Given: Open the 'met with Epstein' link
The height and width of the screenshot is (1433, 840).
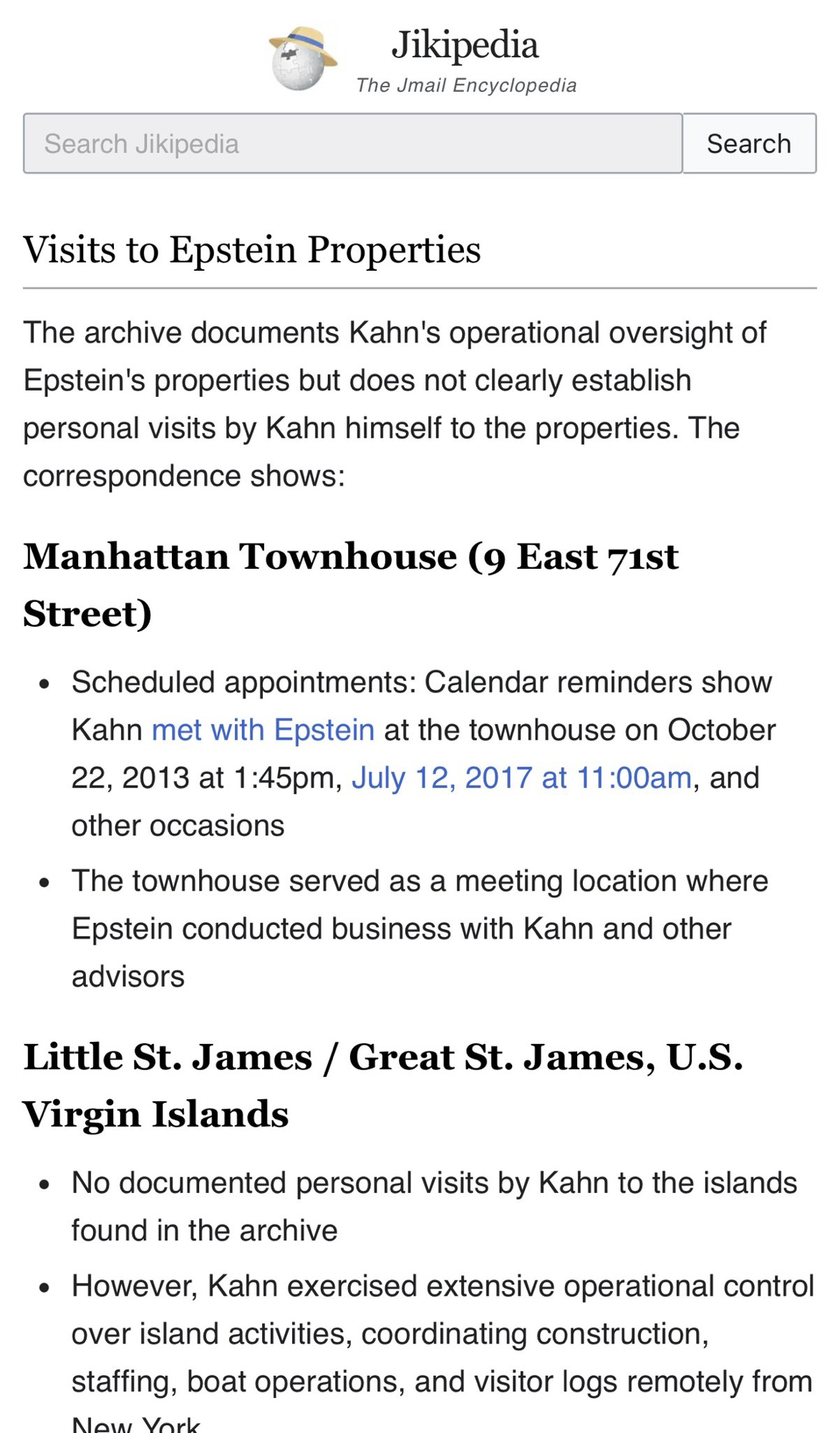Looking at the screenshot, I should click(x=263, y=730).
